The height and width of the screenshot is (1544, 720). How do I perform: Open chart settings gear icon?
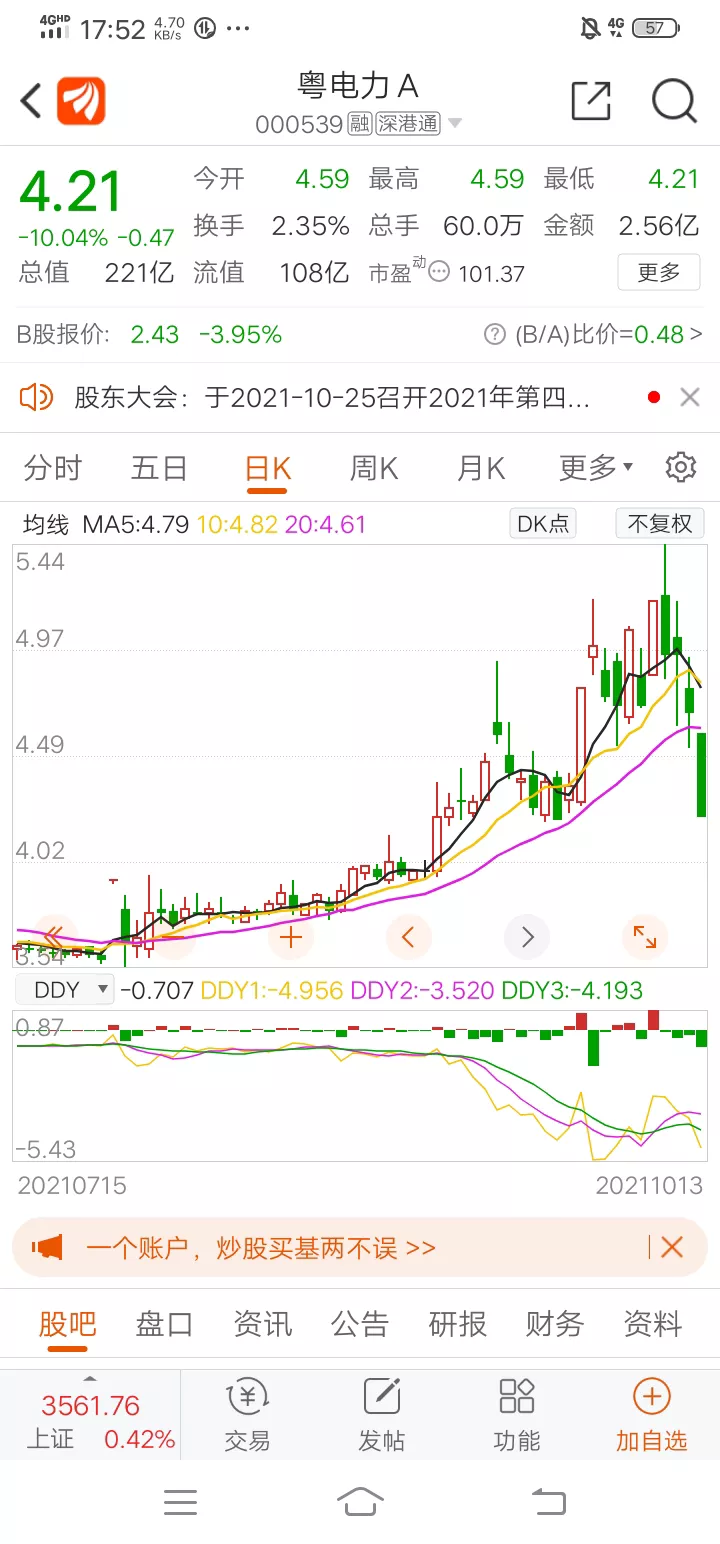click(681, 467)
